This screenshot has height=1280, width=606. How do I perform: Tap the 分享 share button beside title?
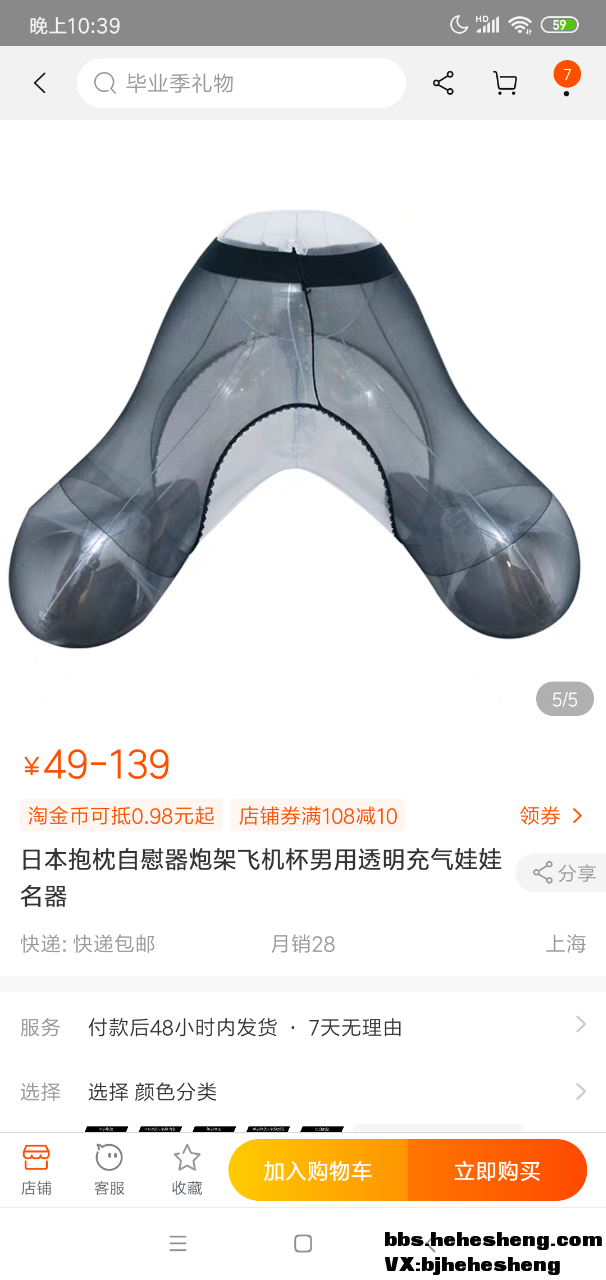tap(564, 873)
